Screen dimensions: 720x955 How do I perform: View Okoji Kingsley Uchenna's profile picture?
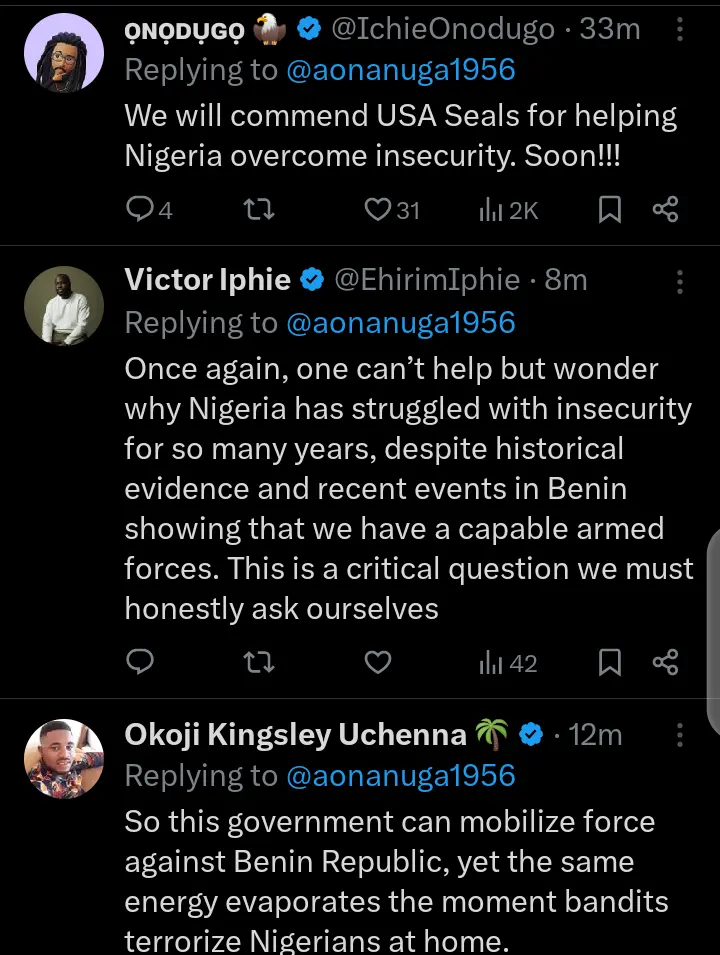pos(63,758)
